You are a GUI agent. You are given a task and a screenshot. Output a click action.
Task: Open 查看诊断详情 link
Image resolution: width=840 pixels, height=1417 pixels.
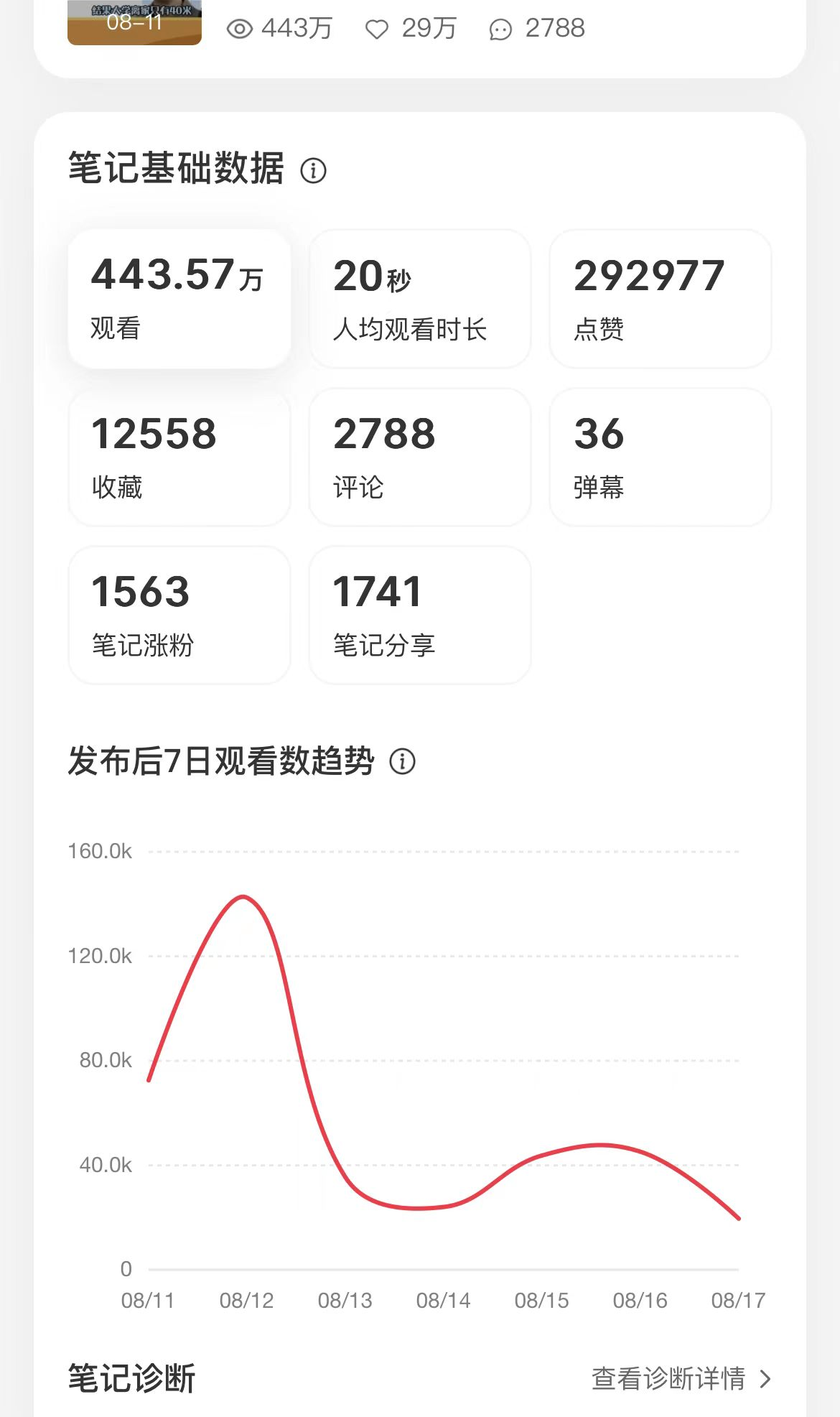[681, 1378]
